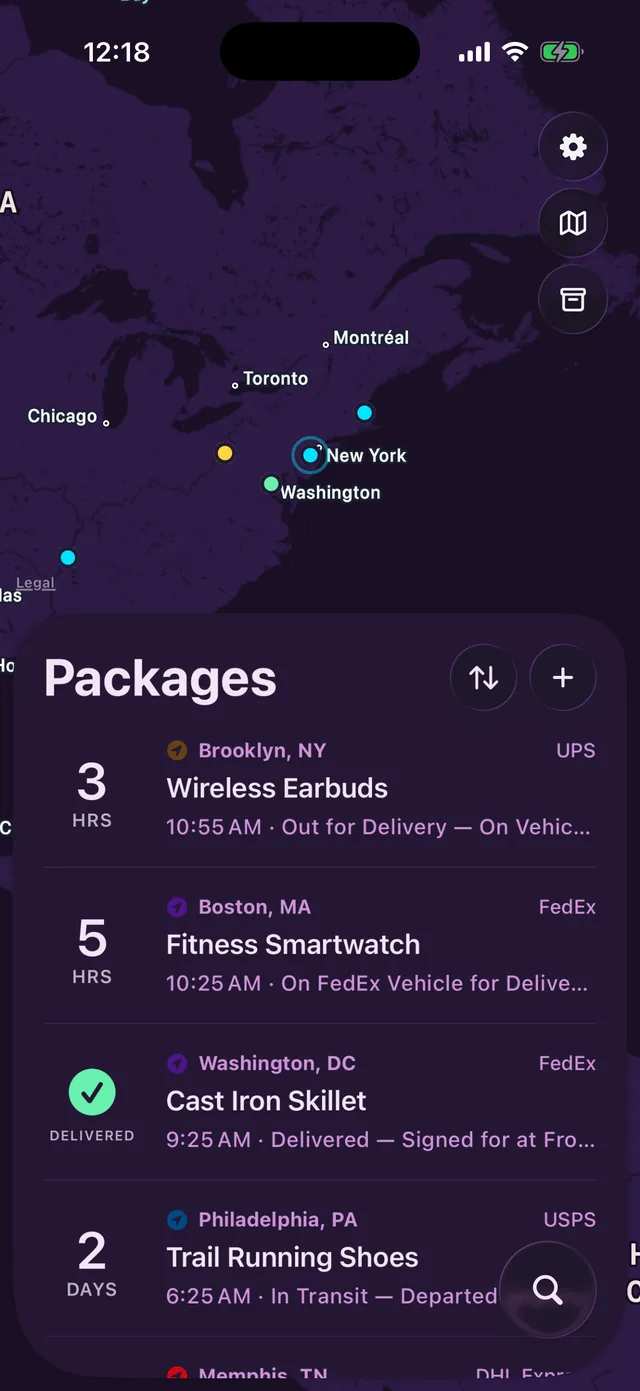Open the archive box icon
Viewport: 640px width, 1391px height.
(x=572, y=299)
